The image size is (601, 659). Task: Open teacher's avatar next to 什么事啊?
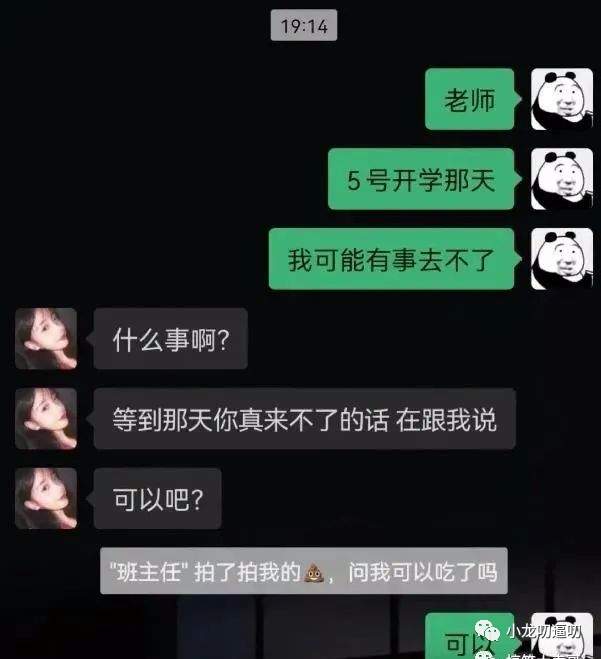pyautogui.click(x=46, y=338)
